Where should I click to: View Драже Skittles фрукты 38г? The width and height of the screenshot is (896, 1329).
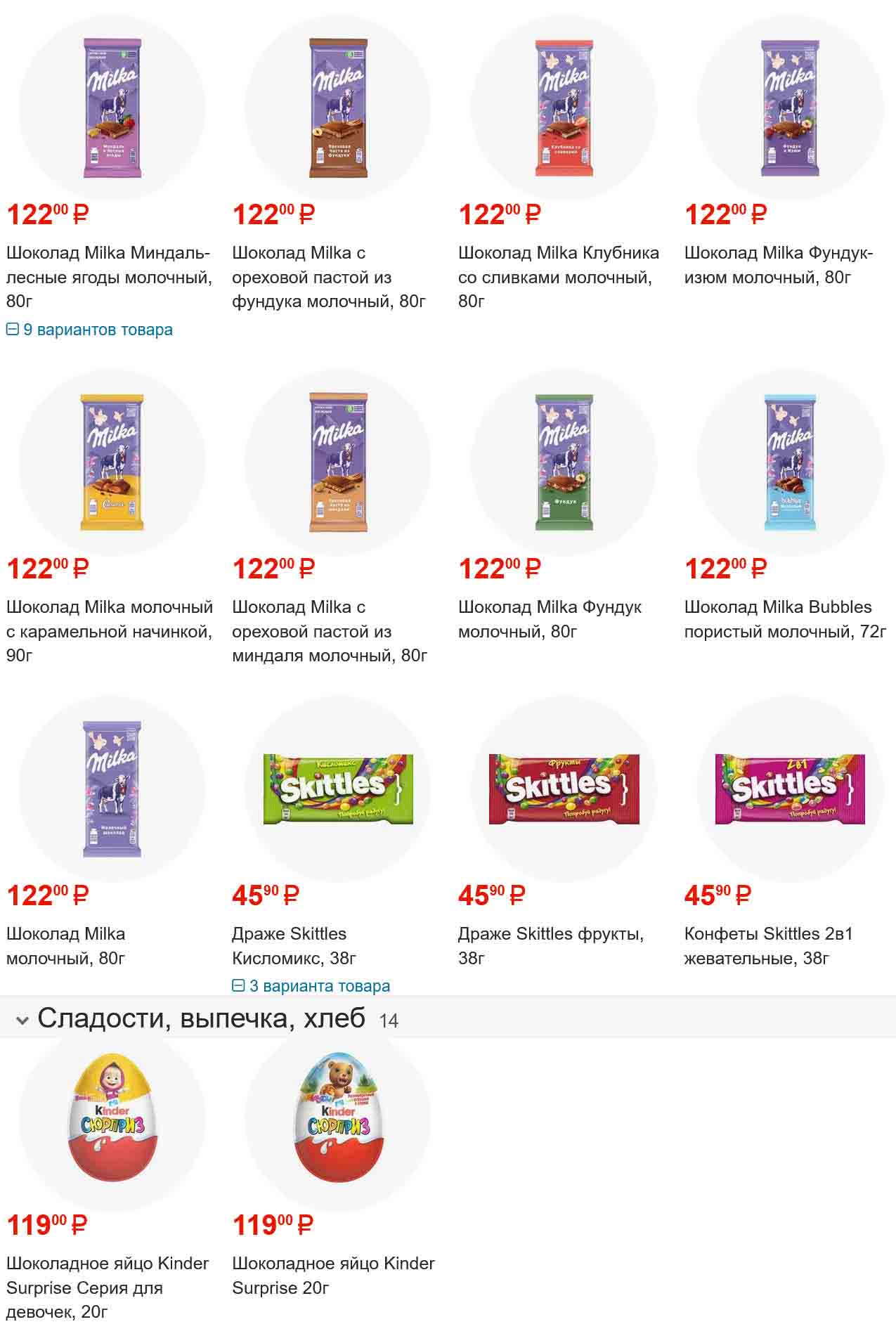pos(551,946)
